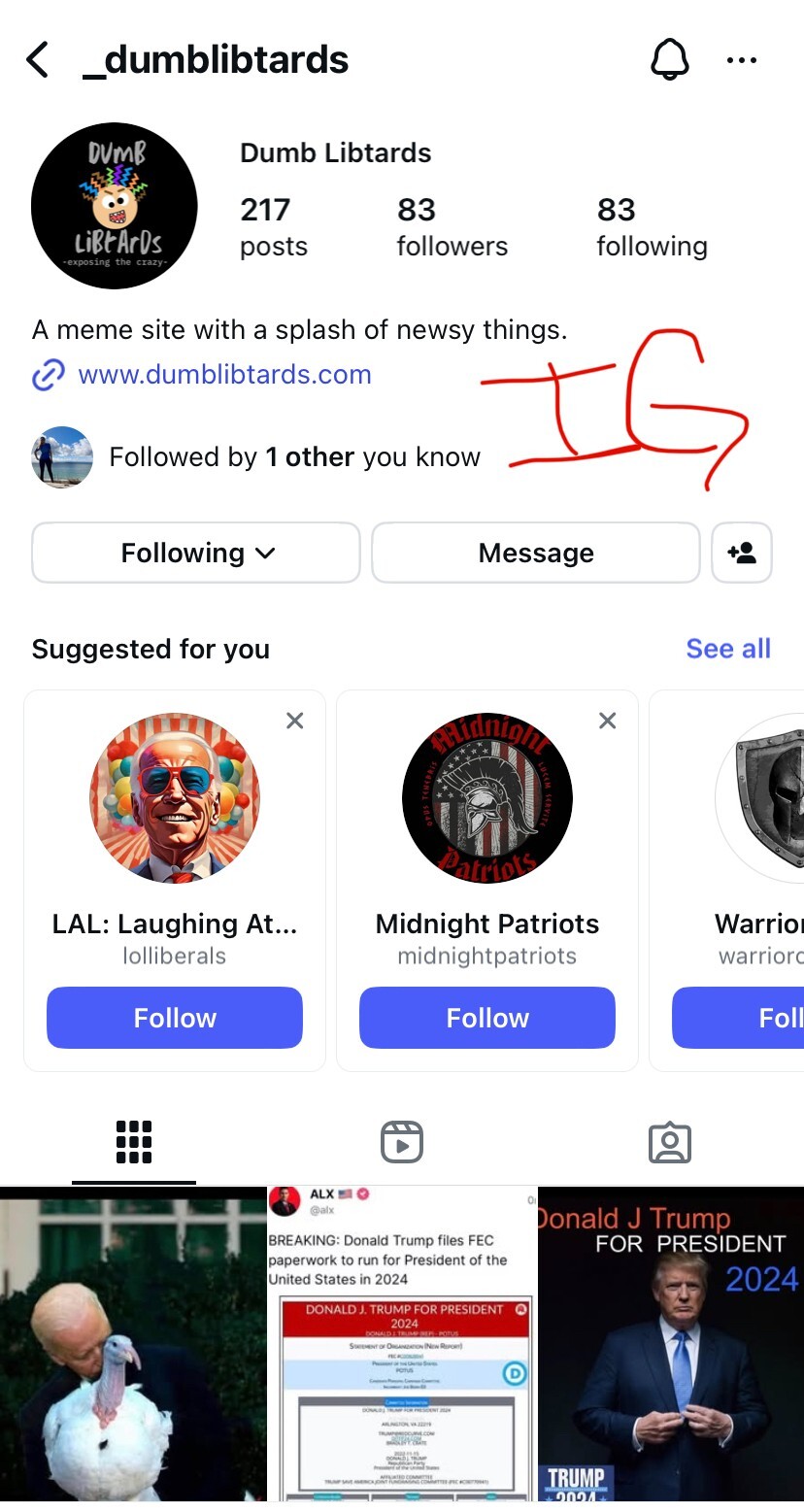See all suggested accounts
Image resolution: width=804 pixels, height=1512 pixels.
click(728, 649)
